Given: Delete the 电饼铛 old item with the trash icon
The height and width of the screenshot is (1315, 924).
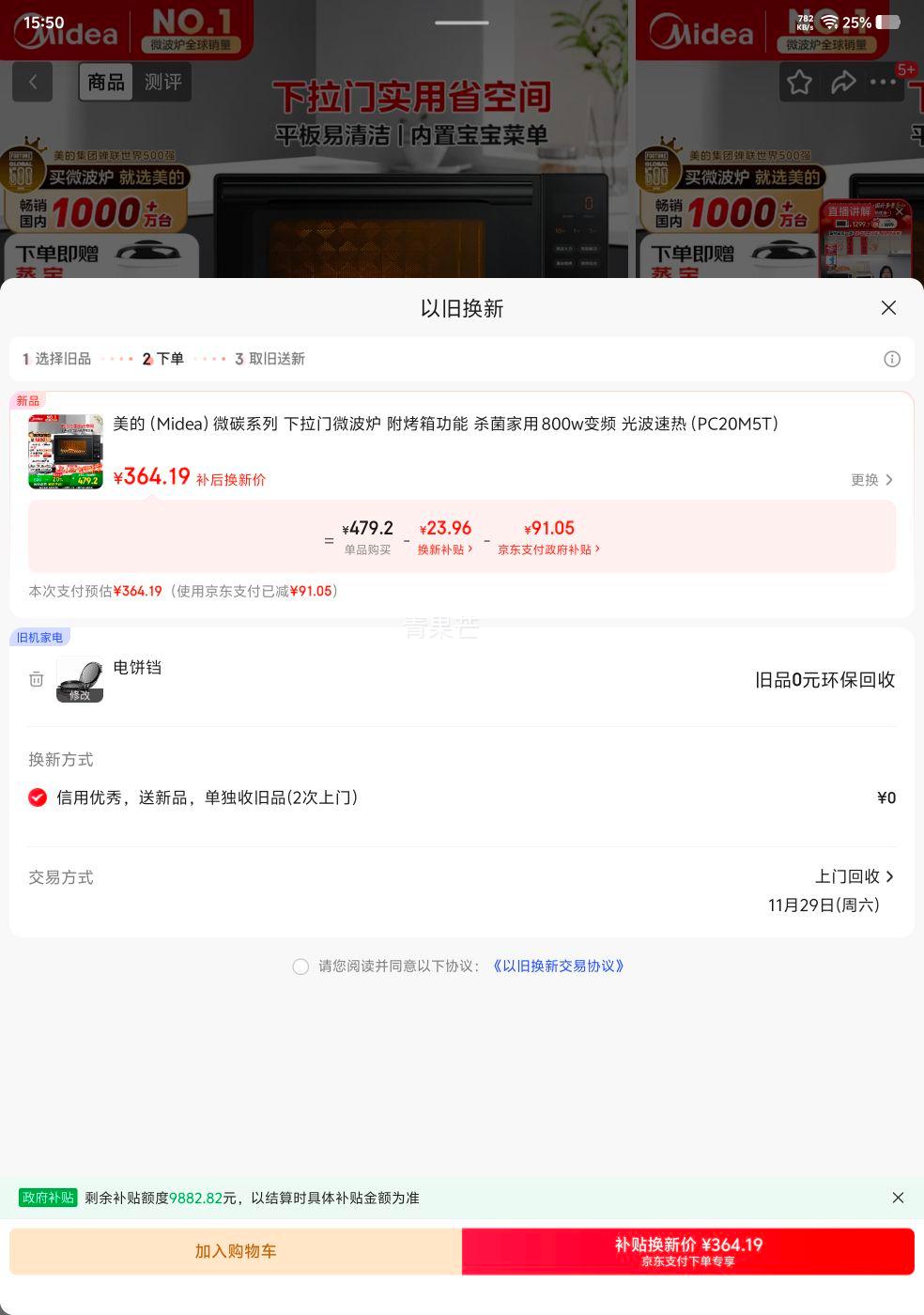Looking at the screenshot, I should point(37,679).
